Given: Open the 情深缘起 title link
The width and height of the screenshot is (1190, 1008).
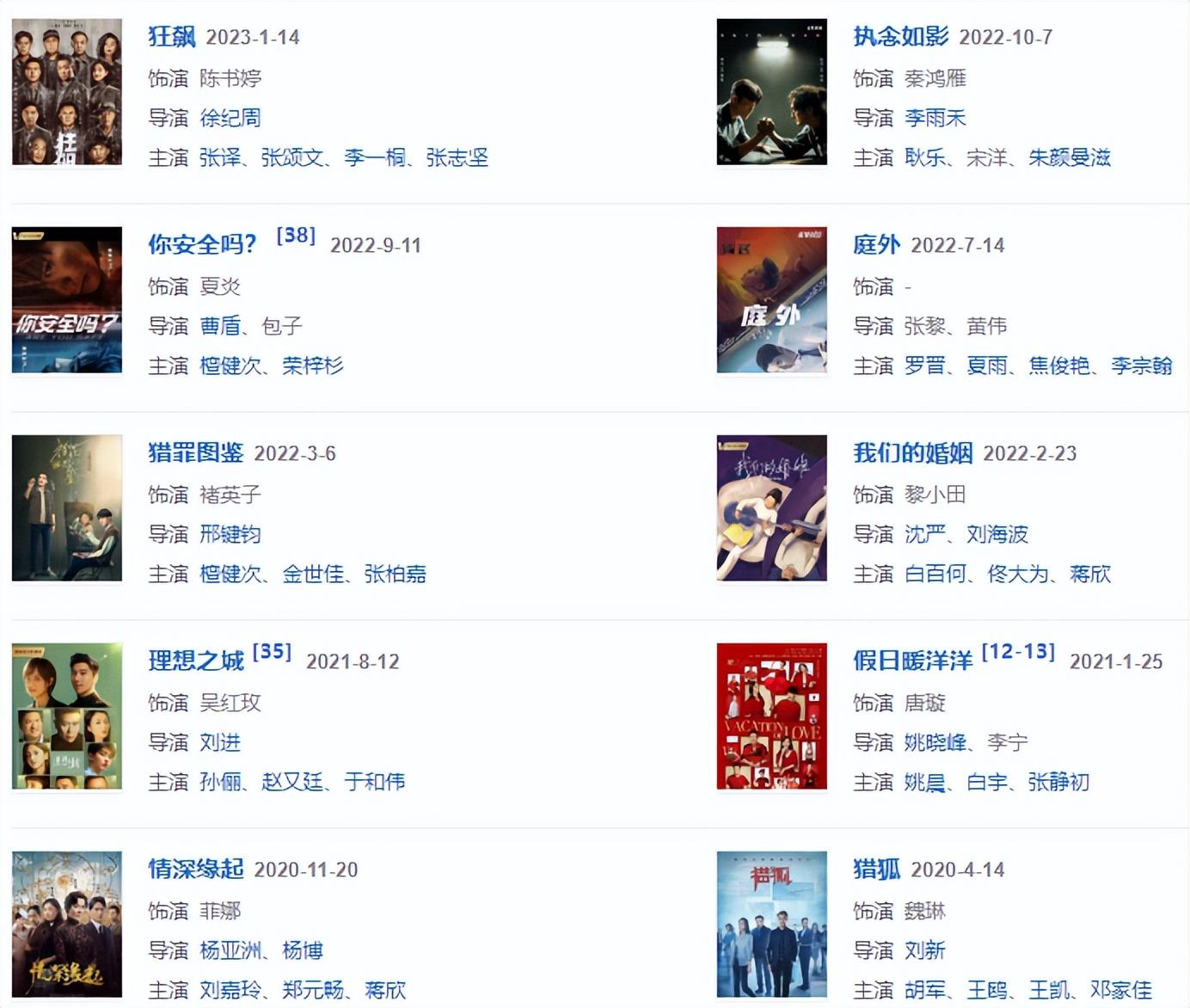Looking at the screenshot, I should click(x=196, y=869).
